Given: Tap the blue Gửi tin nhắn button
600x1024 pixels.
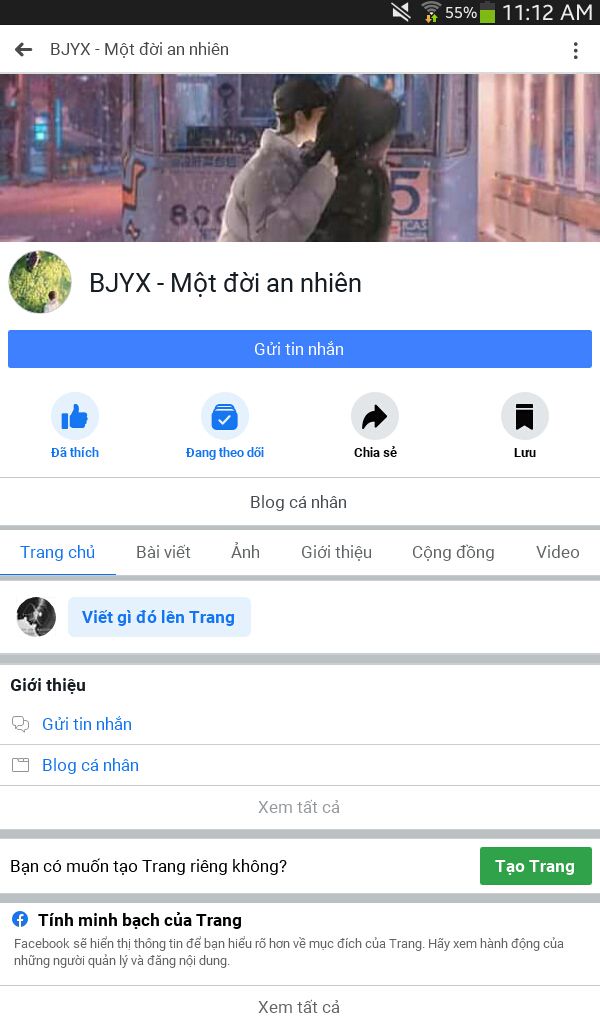Looking at the screenshot, I should click(300, 349).
